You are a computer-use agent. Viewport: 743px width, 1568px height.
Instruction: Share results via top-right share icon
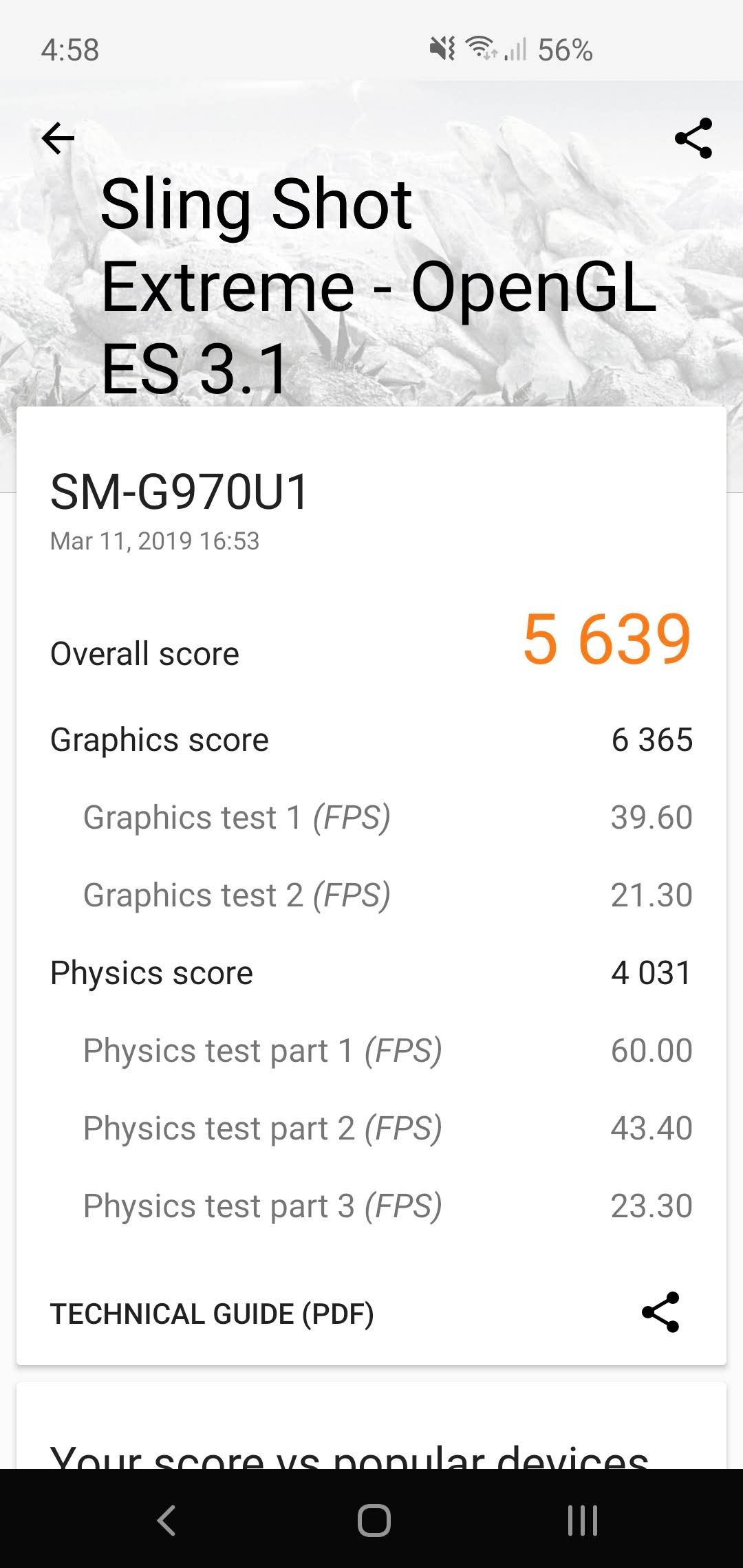(x=693, y=139)
